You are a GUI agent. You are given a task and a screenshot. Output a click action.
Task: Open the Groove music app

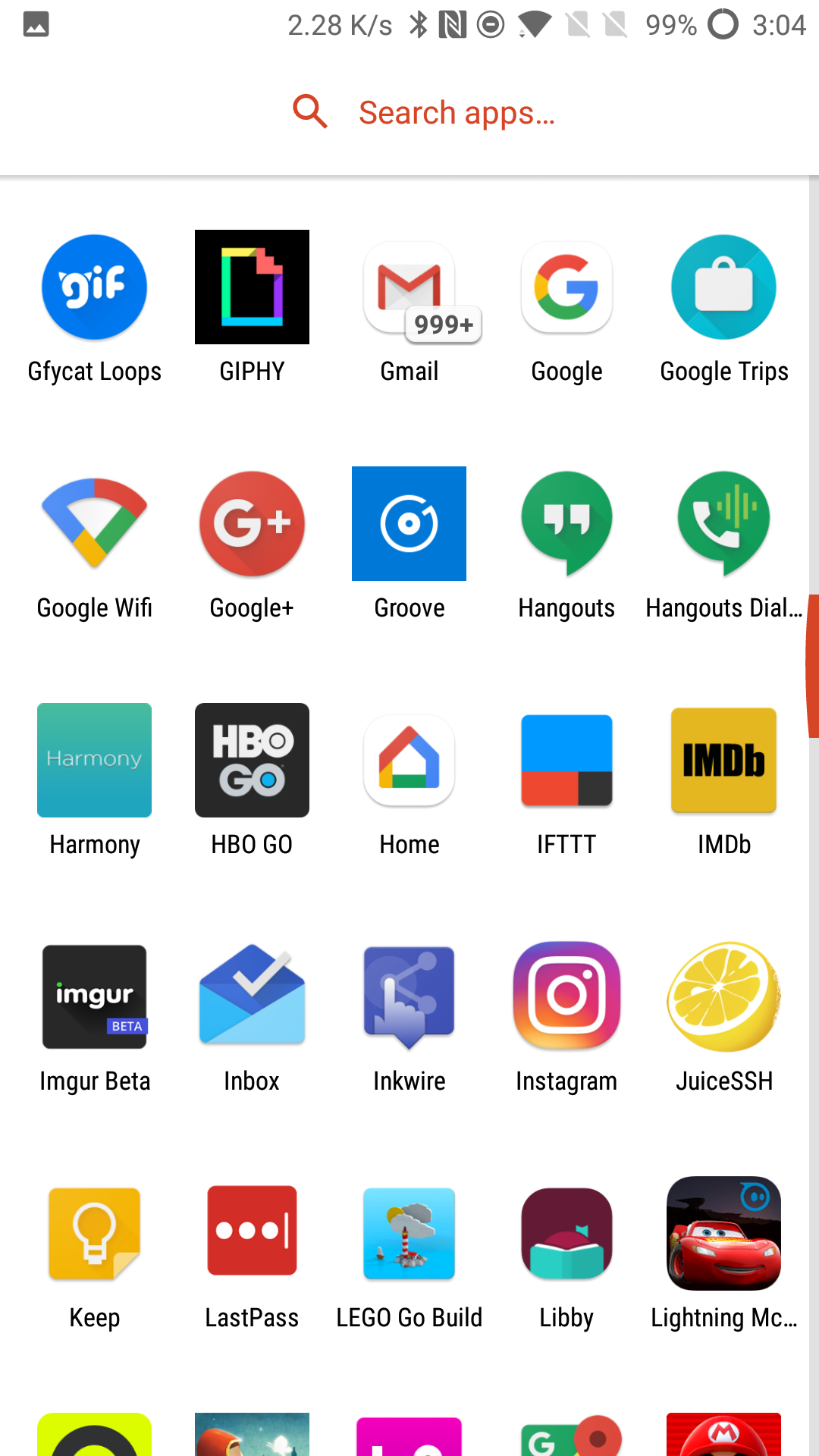pyautogui.click(x=409, y=523)
